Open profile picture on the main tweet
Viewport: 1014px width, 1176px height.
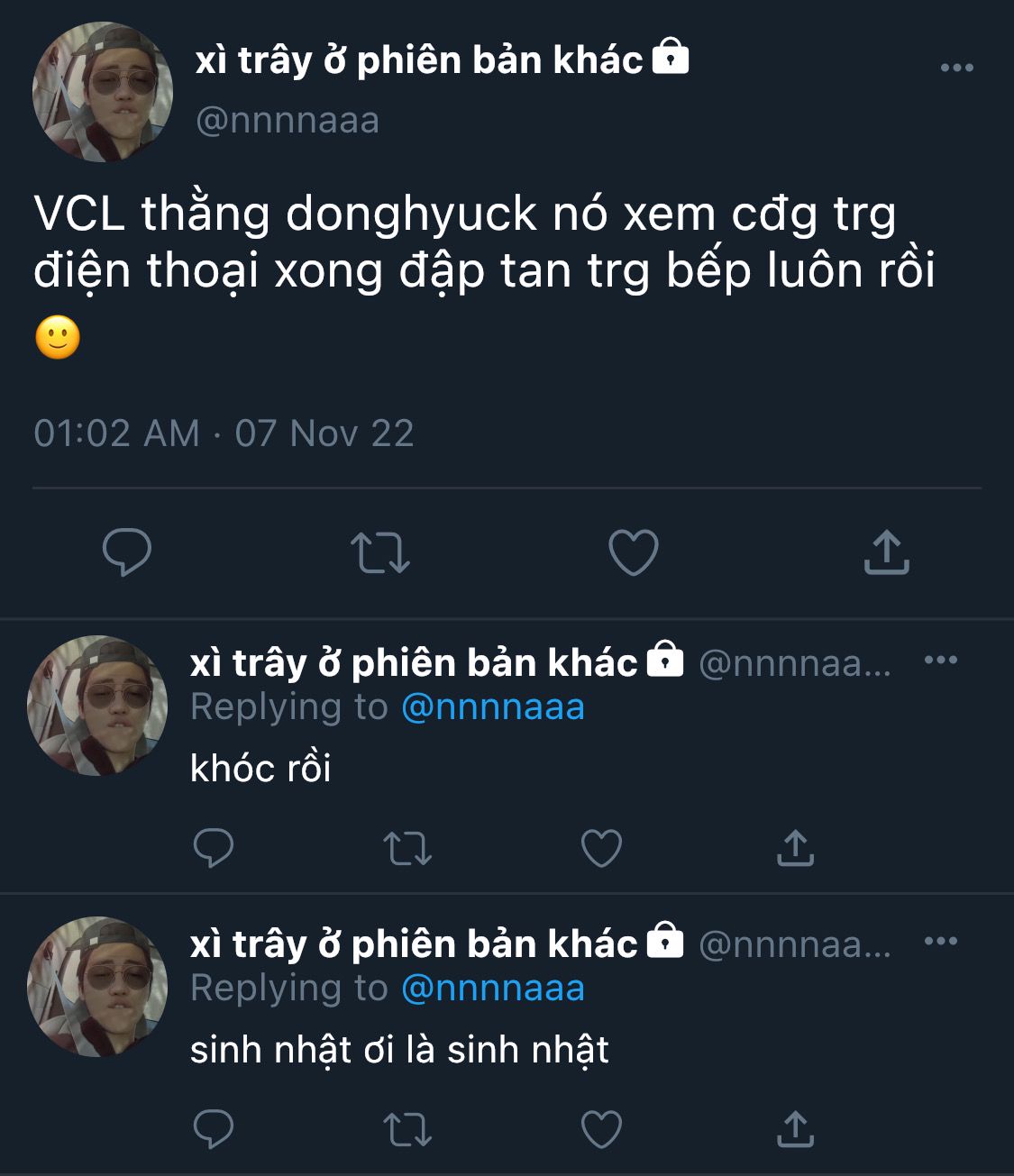103,92
